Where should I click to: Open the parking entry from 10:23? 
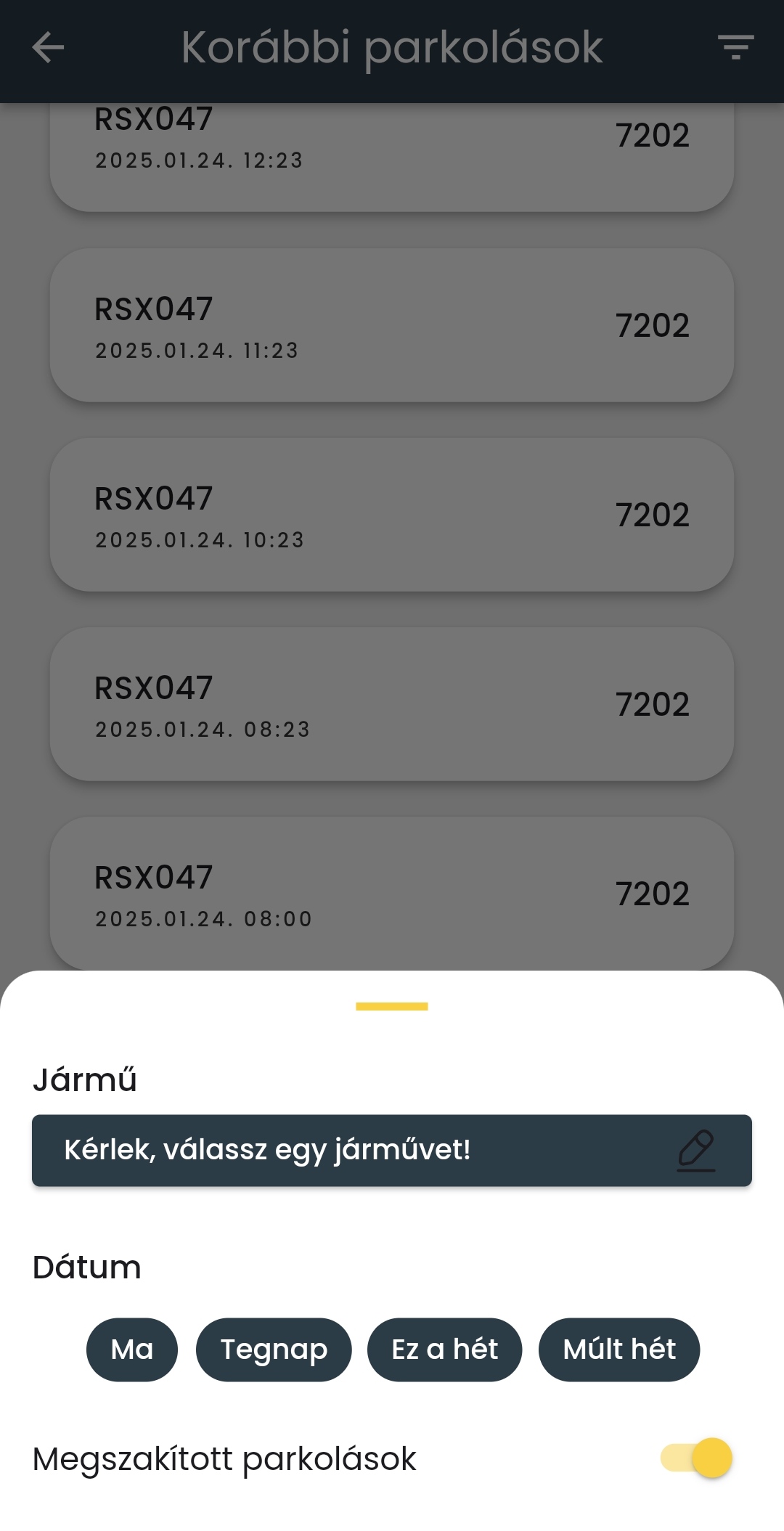391,515
